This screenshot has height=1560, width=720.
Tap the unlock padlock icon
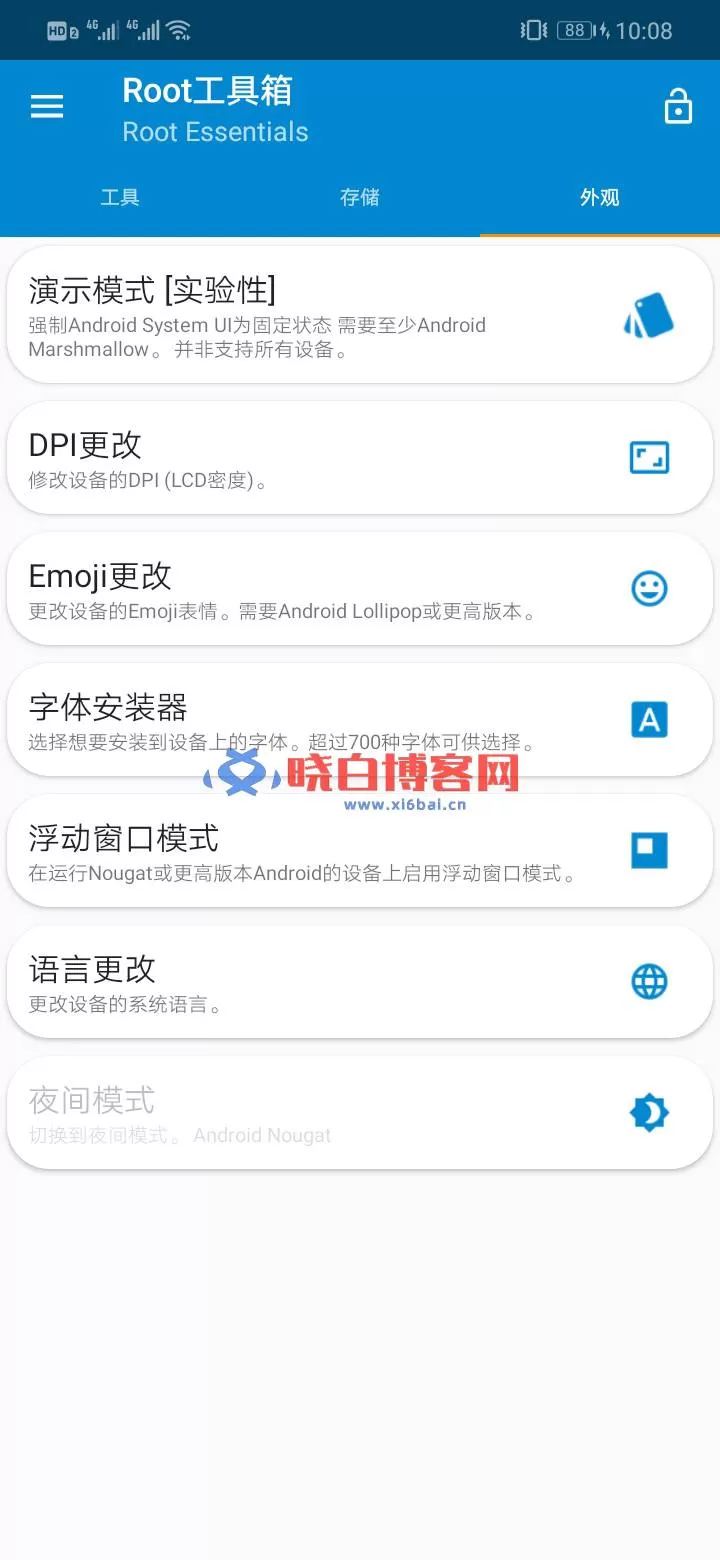pos(678,106)
